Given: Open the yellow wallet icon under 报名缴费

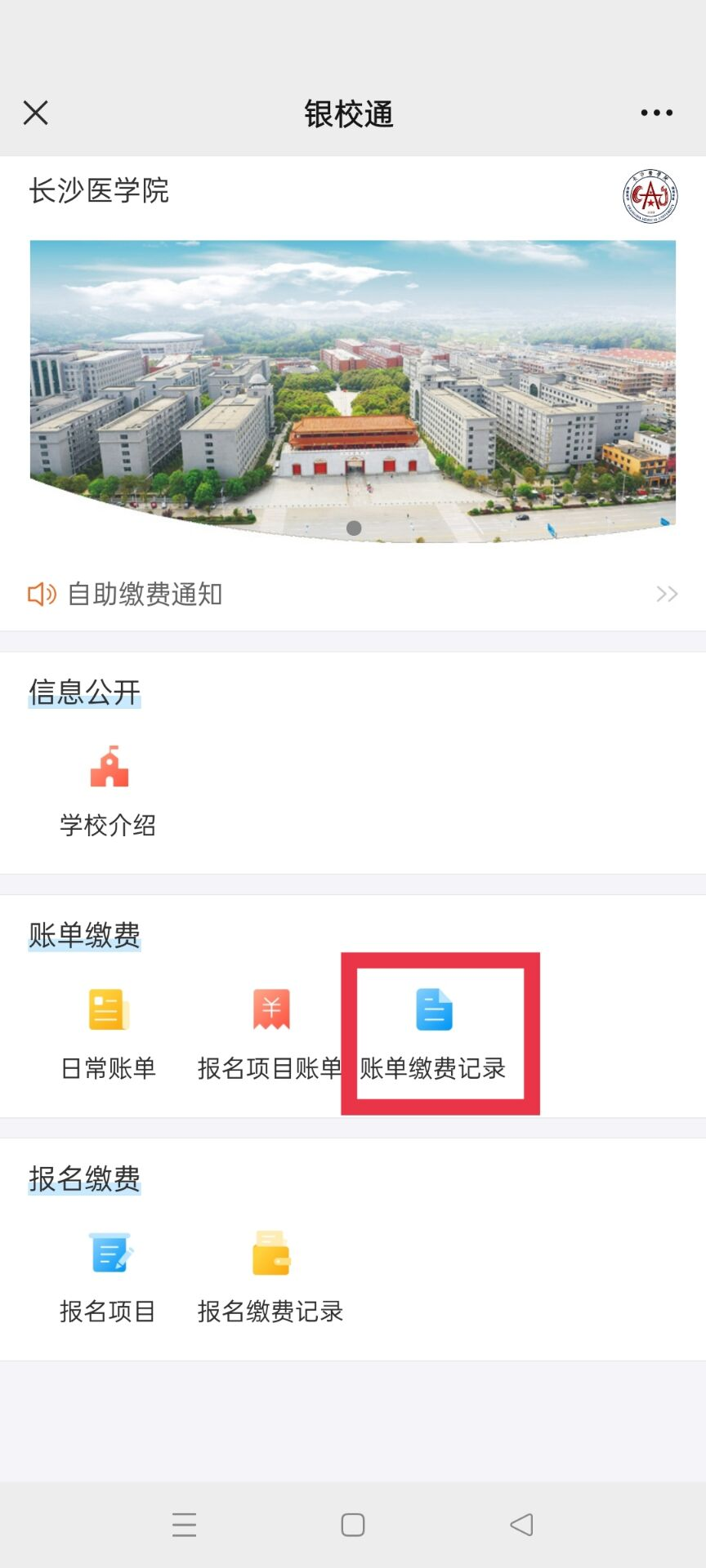Looking at the screenshot, I should (x=272, y=1252).
